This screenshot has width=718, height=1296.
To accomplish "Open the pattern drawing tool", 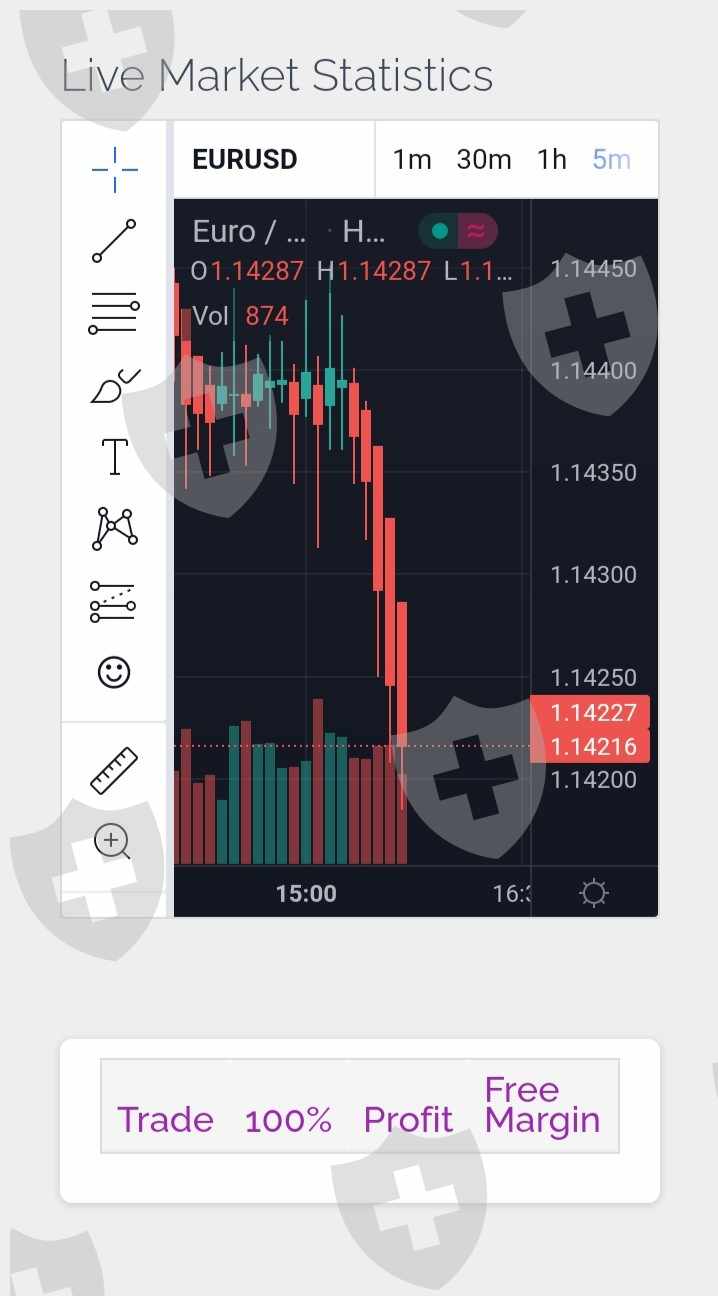I will click(114, 528).
